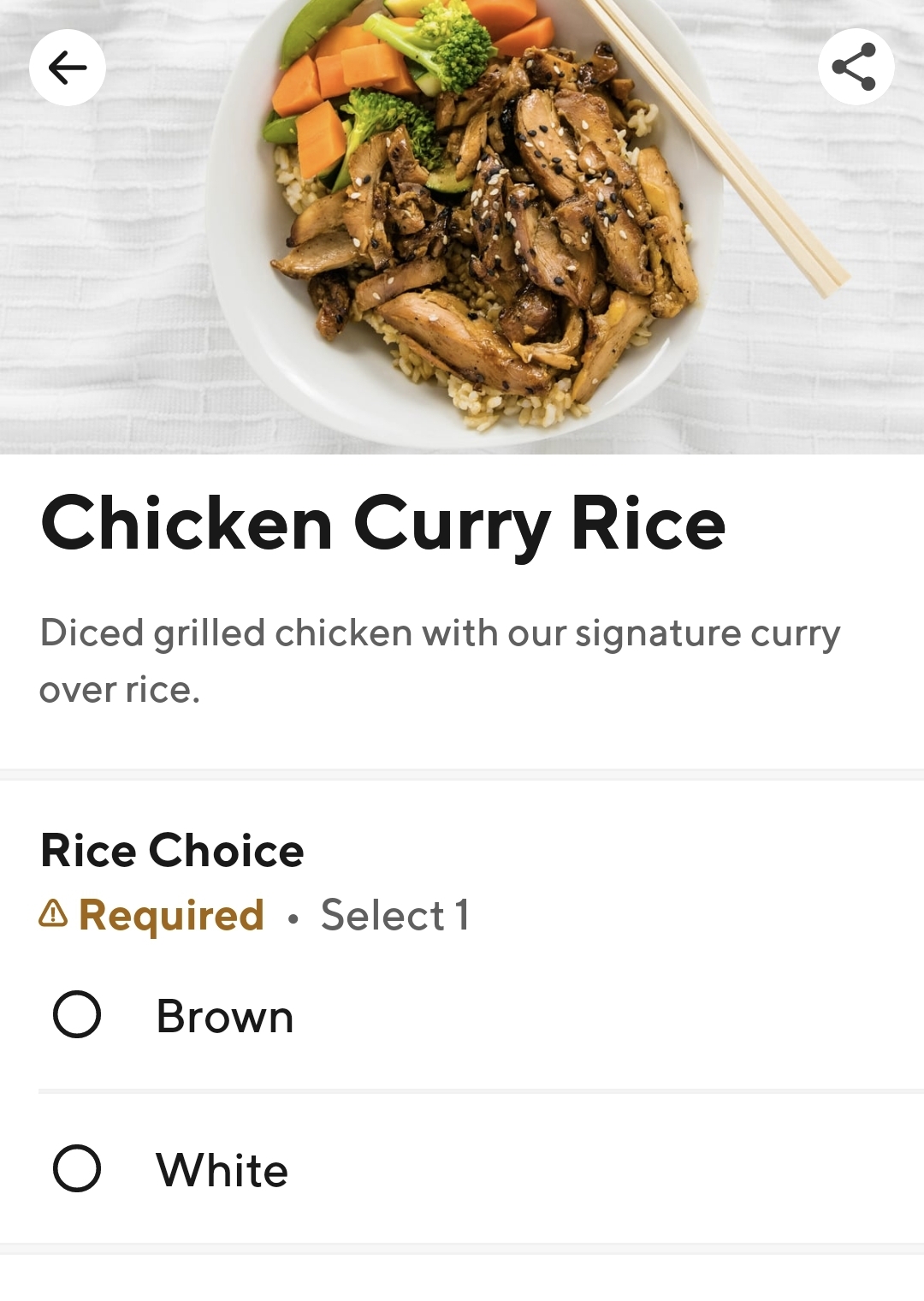Go back using the arrow button
Image resolution: width=924 pixels, height=1301 pixels.
click(68, 68)
